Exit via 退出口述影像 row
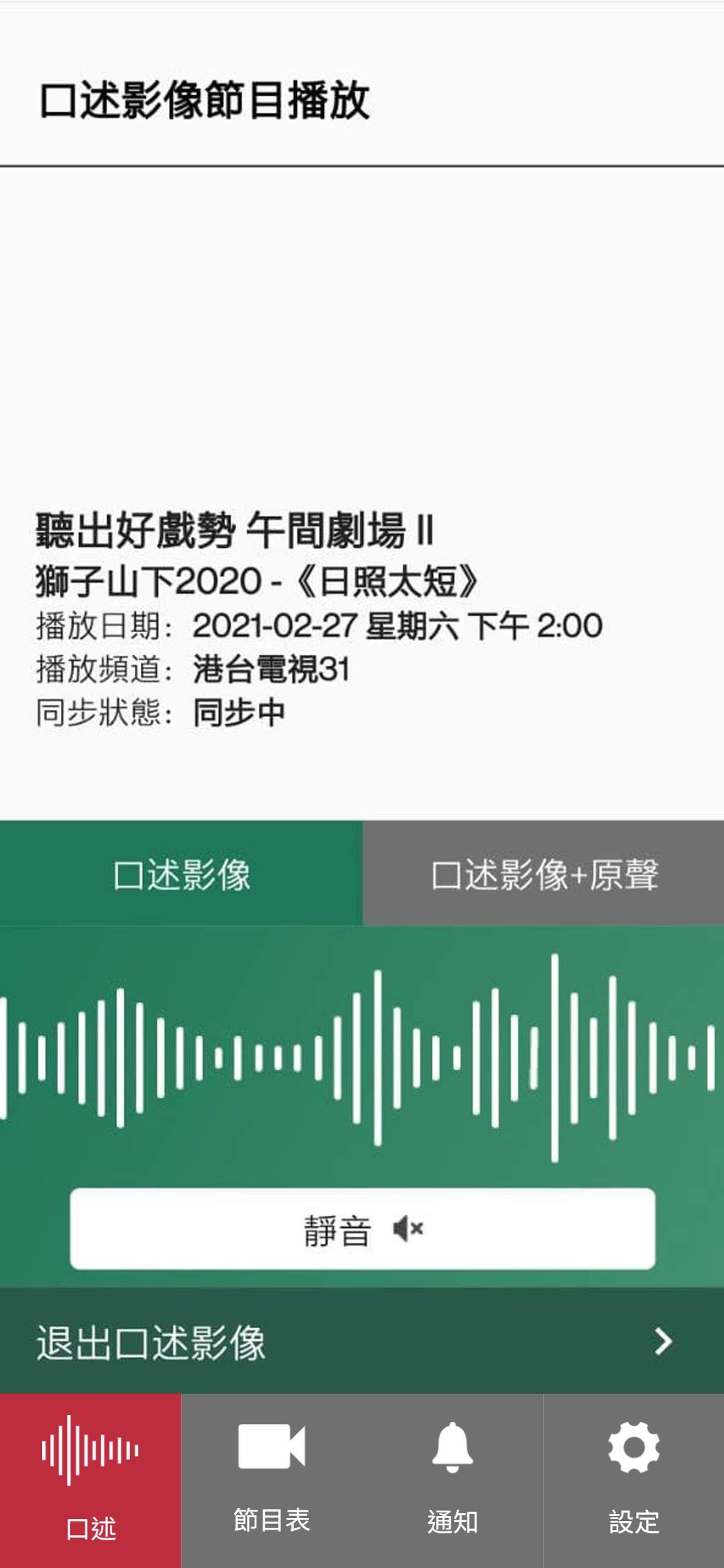This screenshot has width=724, height=1568. (361, 1341)
